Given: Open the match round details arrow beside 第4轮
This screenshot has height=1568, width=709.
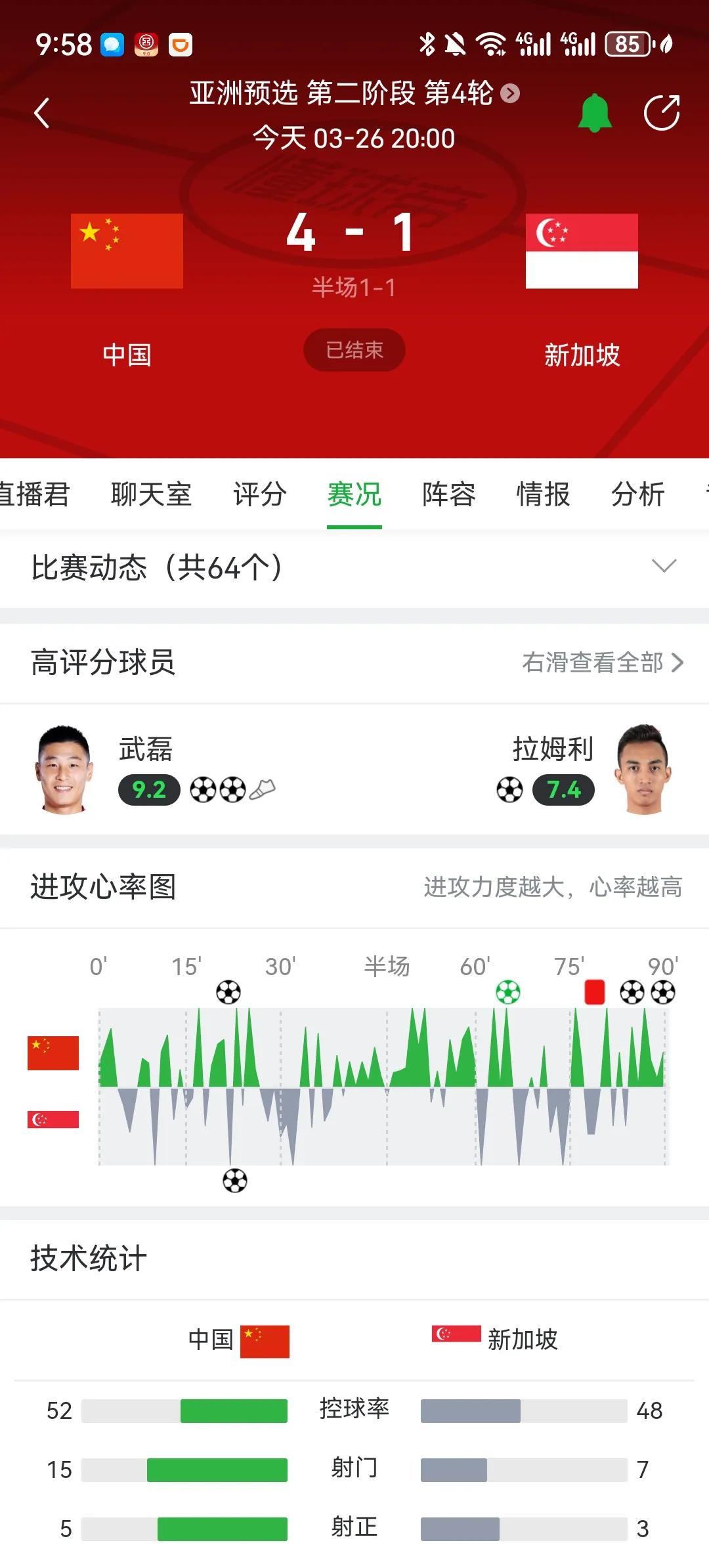Looking at the screenshot, I should [x=508, y=94].
